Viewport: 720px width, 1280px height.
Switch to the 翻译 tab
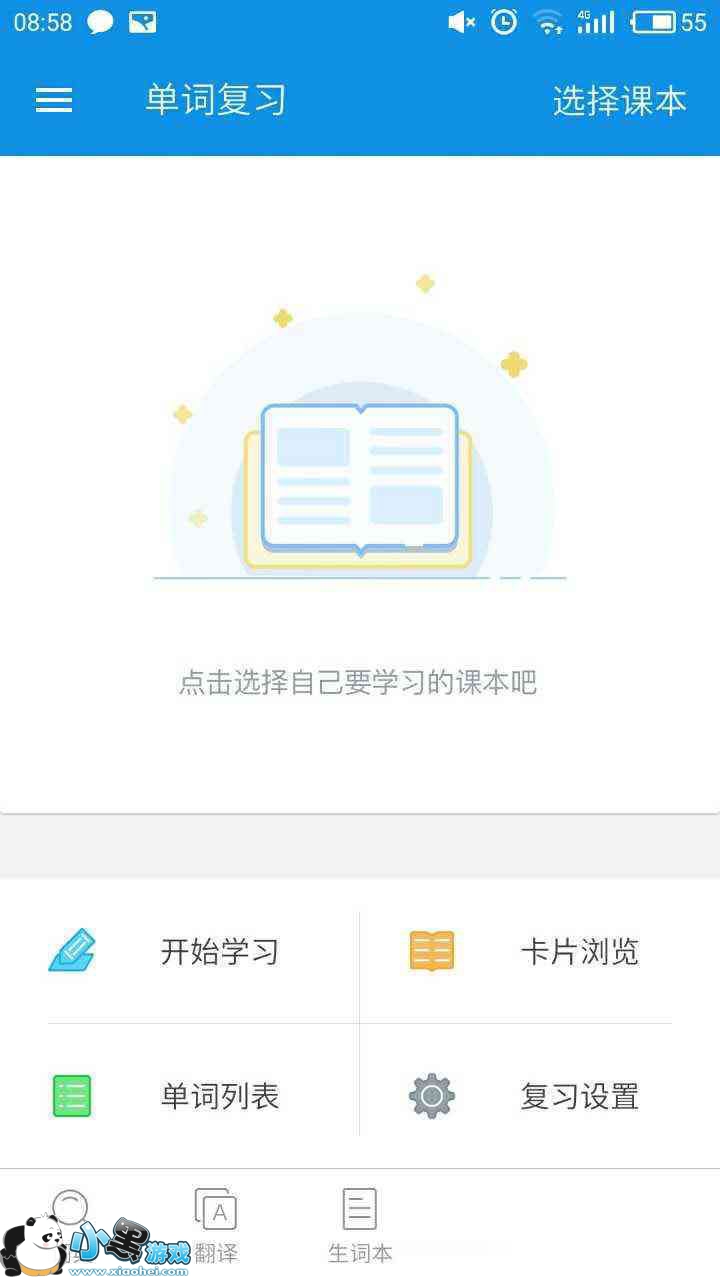click(x=216, y=1225)
